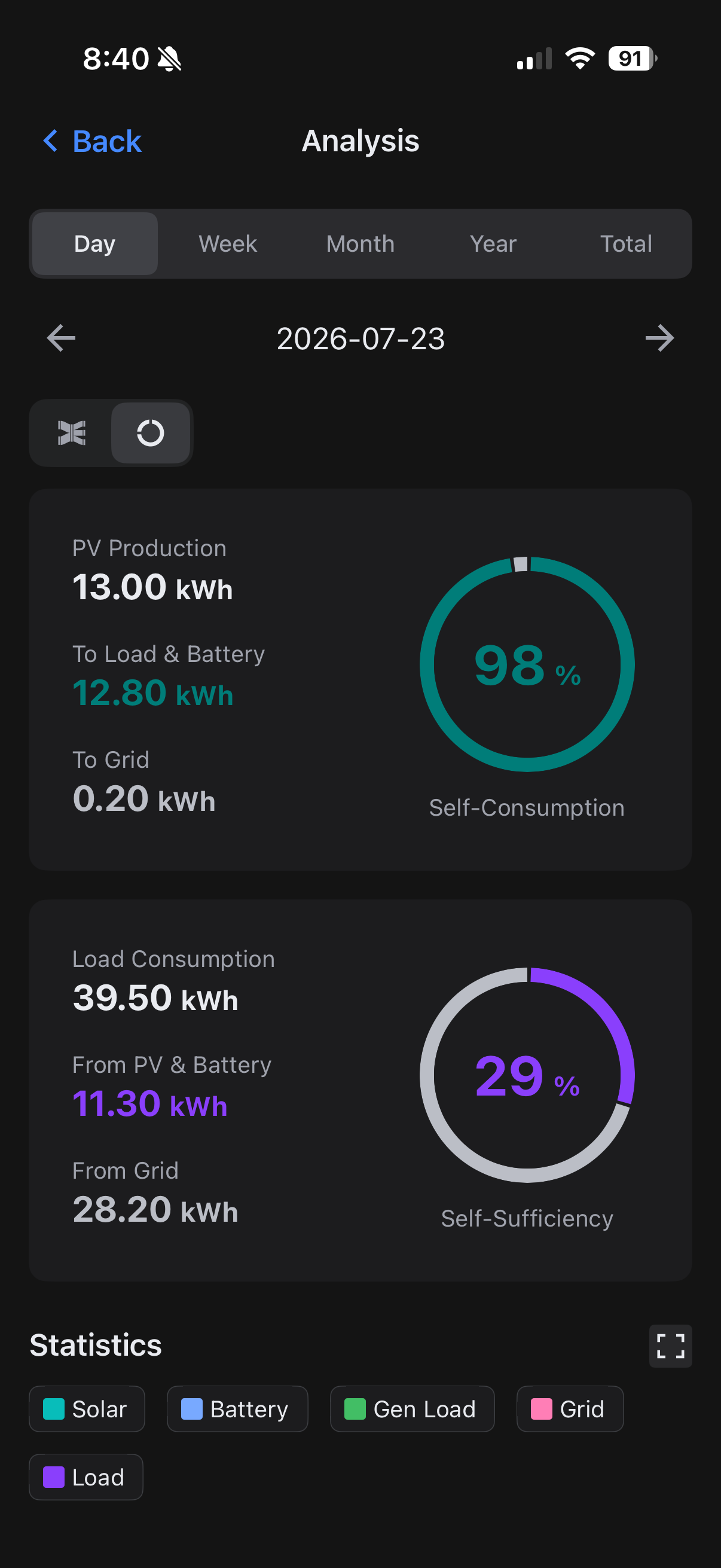Toggle the Solar series chip
The image size is (721, 1568).
[x=87, y=1409]
